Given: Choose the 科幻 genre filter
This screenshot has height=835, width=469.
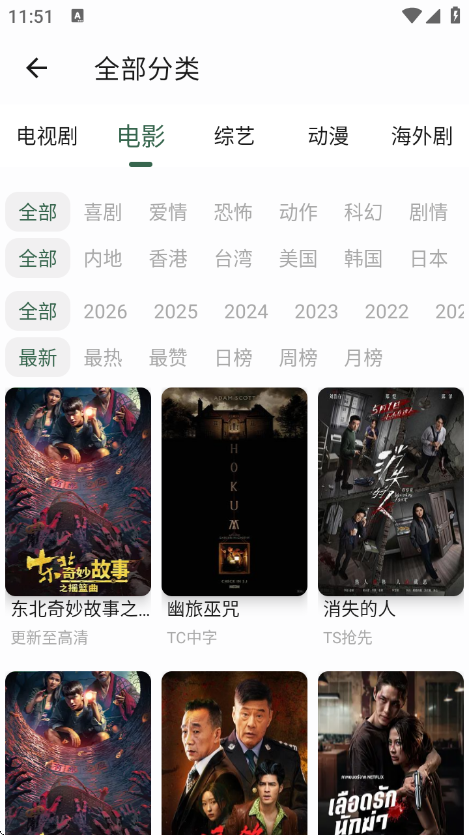Looking at the screenshot, I should pos(363,212).
